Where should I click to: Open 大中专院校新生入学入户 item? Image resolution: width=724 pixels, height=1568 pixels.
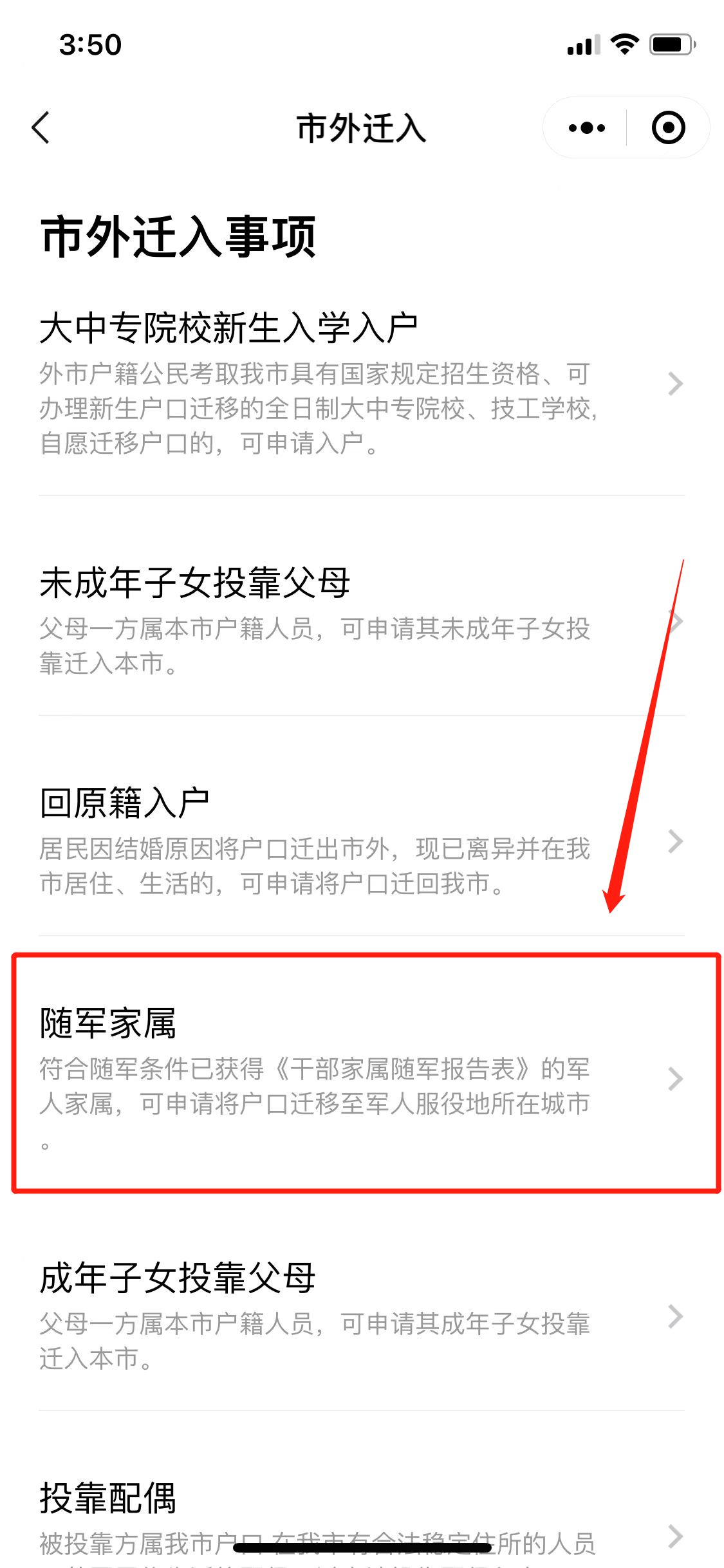(x=360, y=384)
